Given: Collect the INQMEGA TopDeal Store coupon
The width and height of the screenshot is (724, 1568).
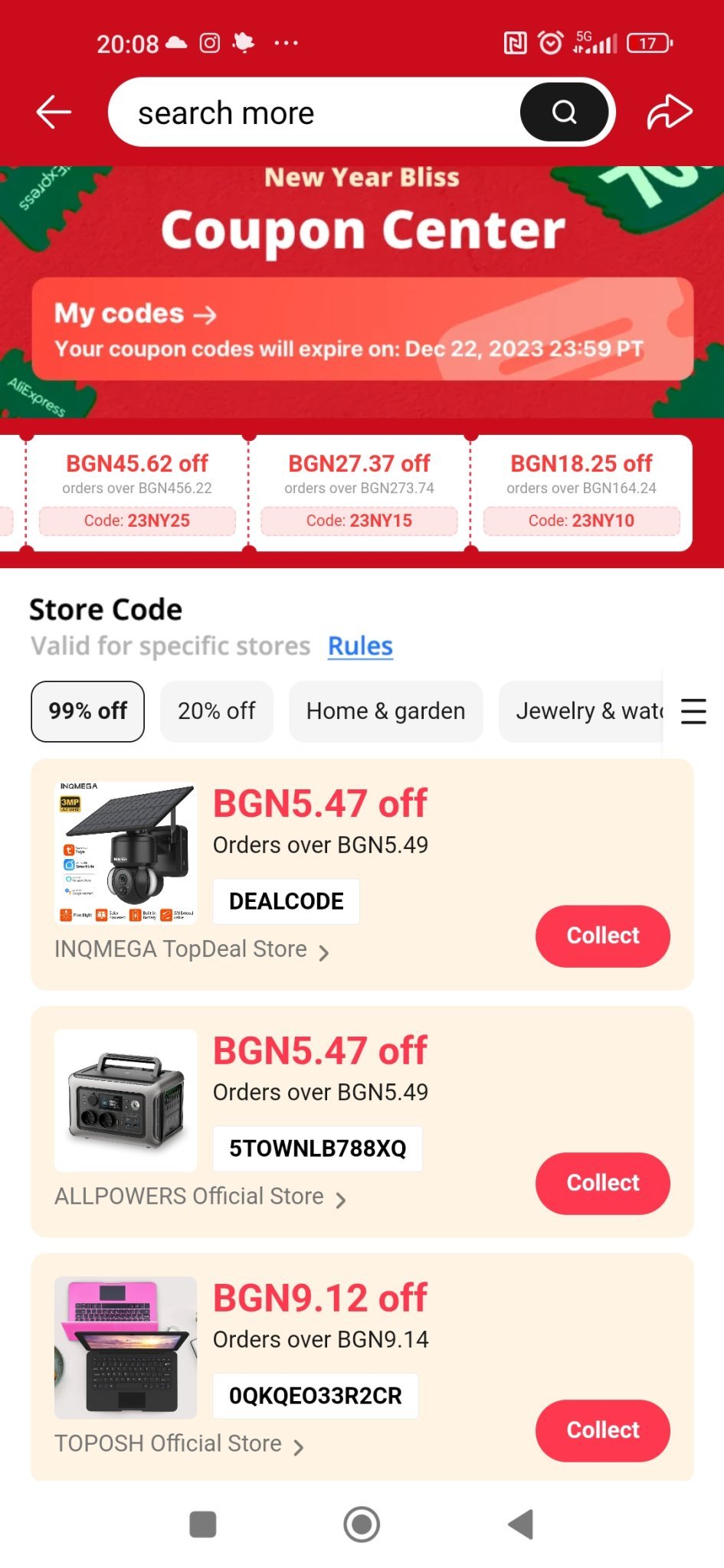Looking at the screenshot, I should [602, 936].
